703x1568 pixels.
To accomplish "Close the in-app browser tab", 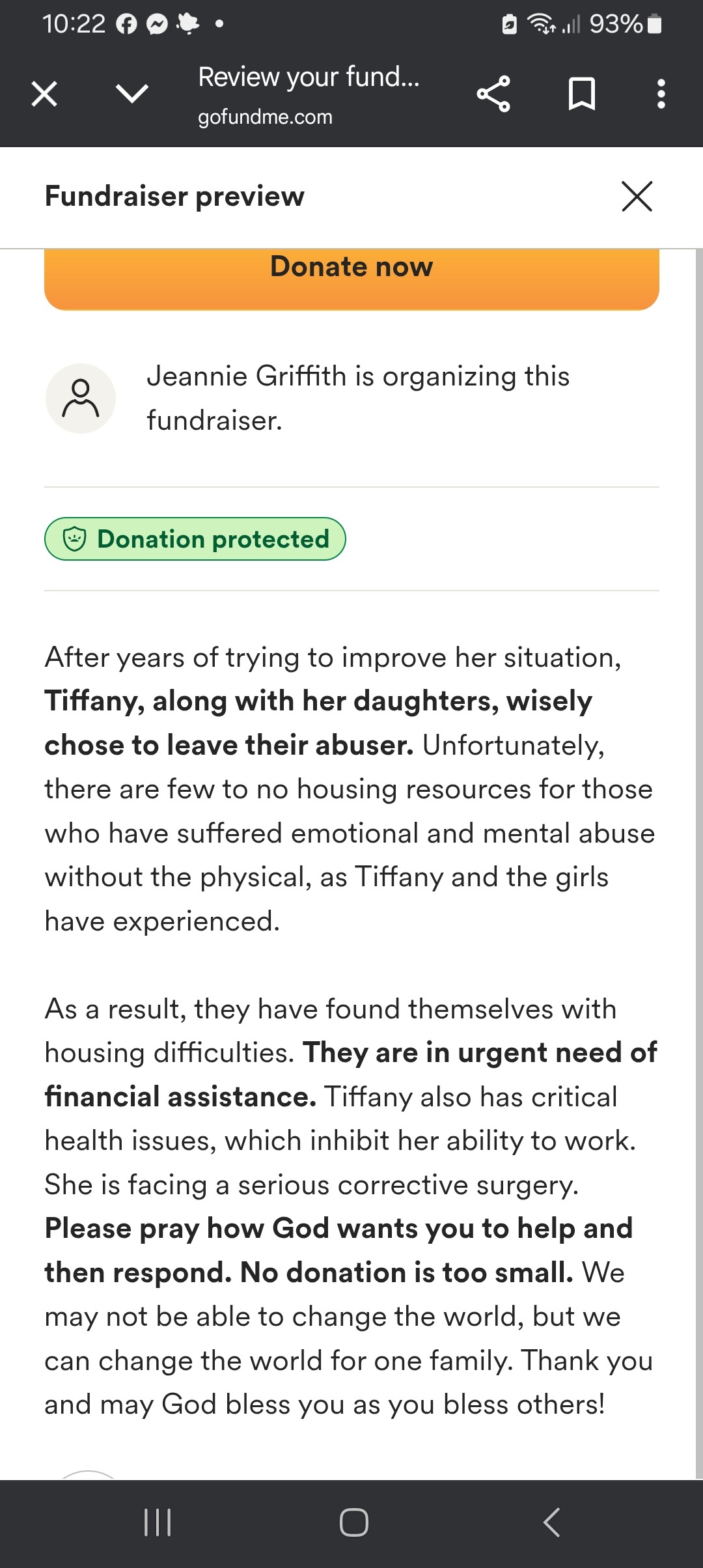I will pyautogui.click(x=44, y=94).
